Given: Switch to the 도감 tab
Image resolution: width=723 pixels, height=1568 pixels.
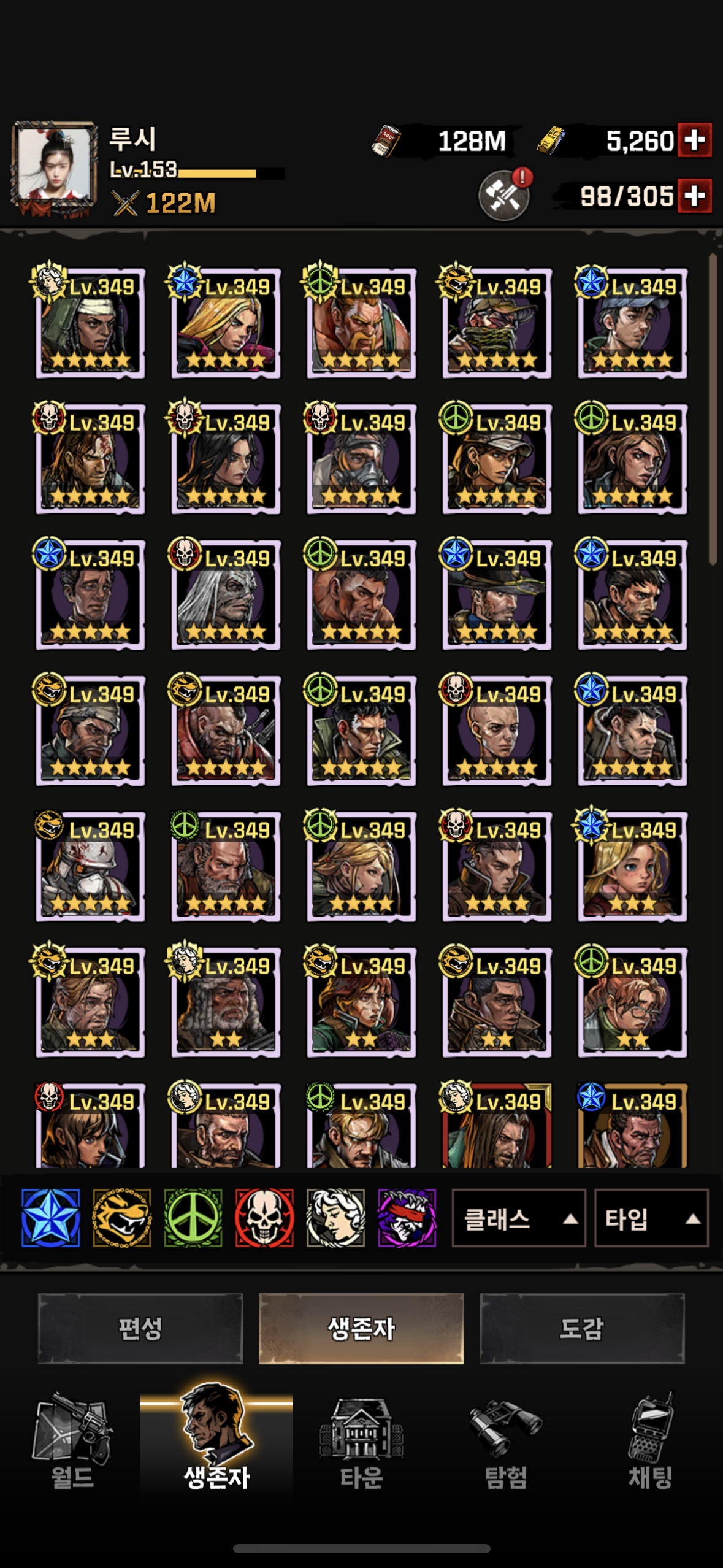Looking at the screenshot, I should (x=582, y=1329).
